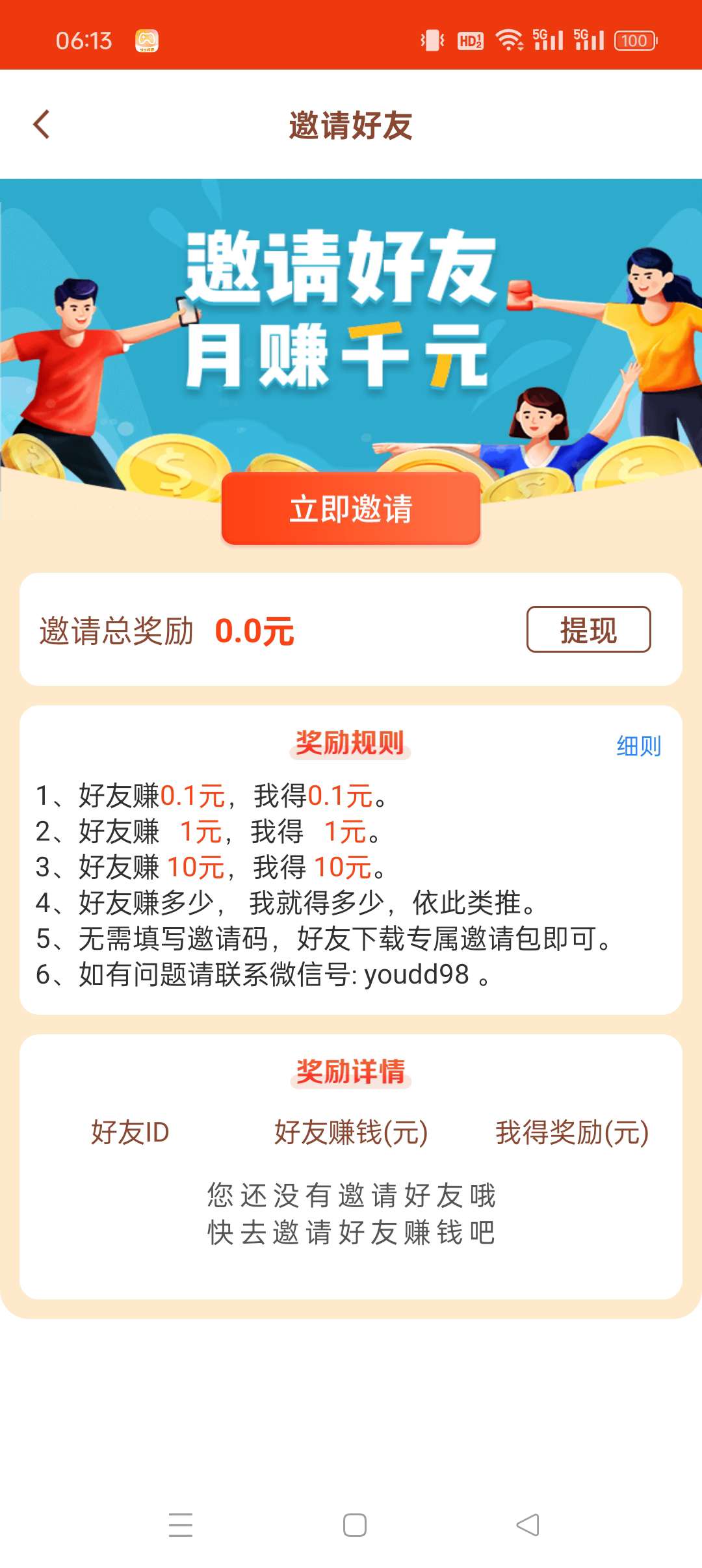The width and height of the screenshot is (702, 1568).
Task: Return to the system home screen
Action: [354, 1524]
